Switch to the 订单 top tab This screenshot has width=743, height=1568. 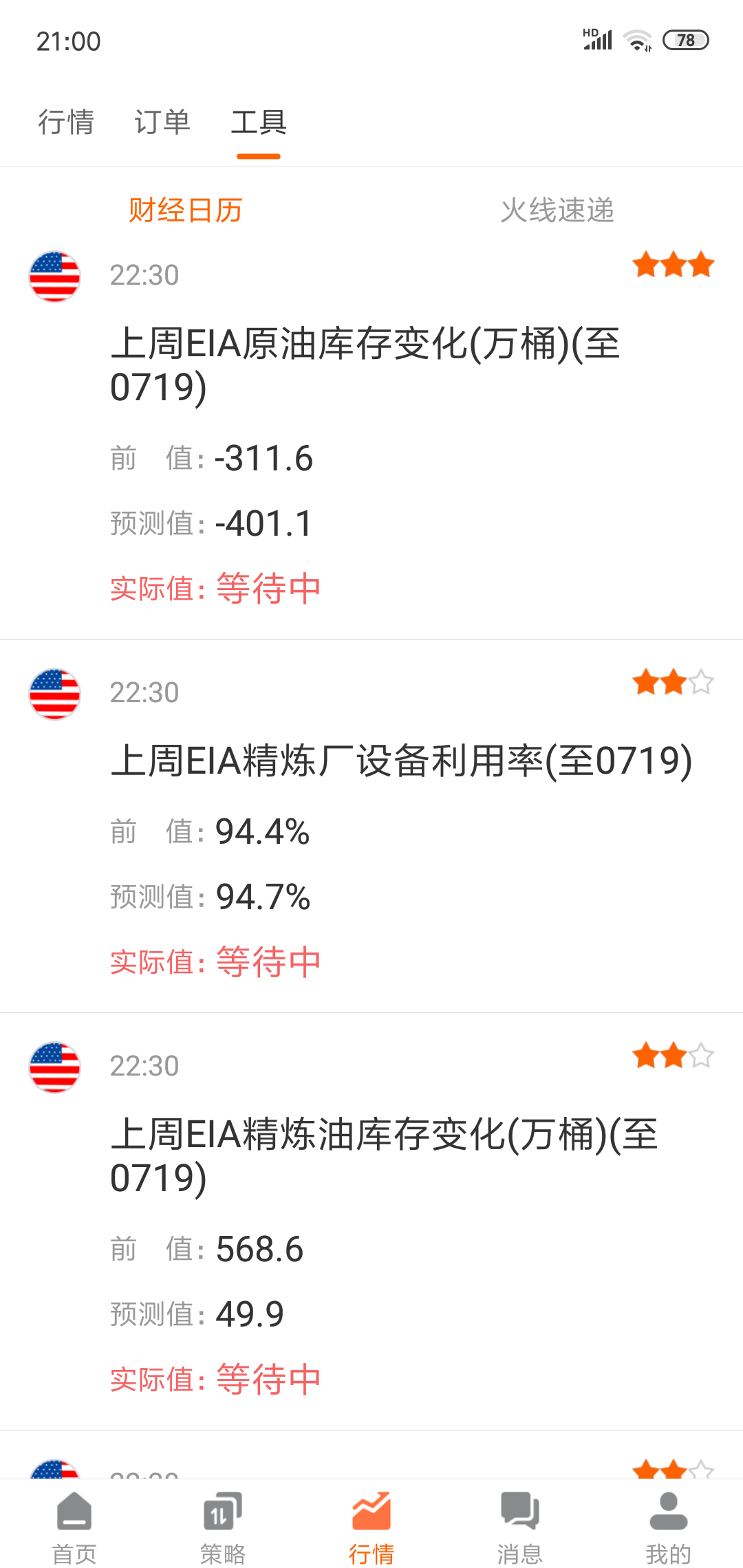click(x=162, y=122)
